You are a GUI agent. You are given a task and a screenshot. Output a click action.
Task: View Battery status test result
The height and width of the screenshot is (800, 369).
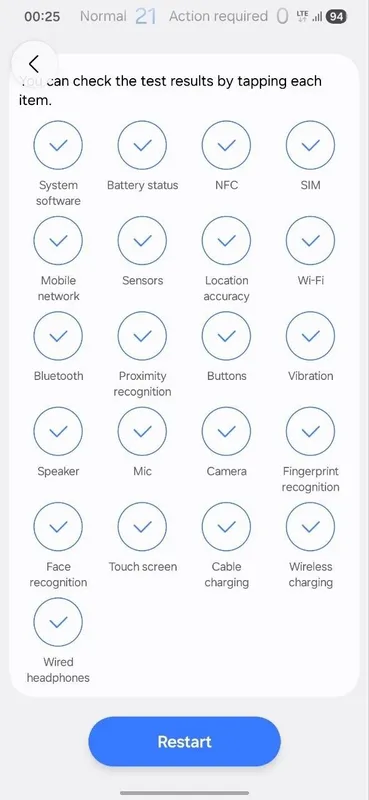(142, 145)
